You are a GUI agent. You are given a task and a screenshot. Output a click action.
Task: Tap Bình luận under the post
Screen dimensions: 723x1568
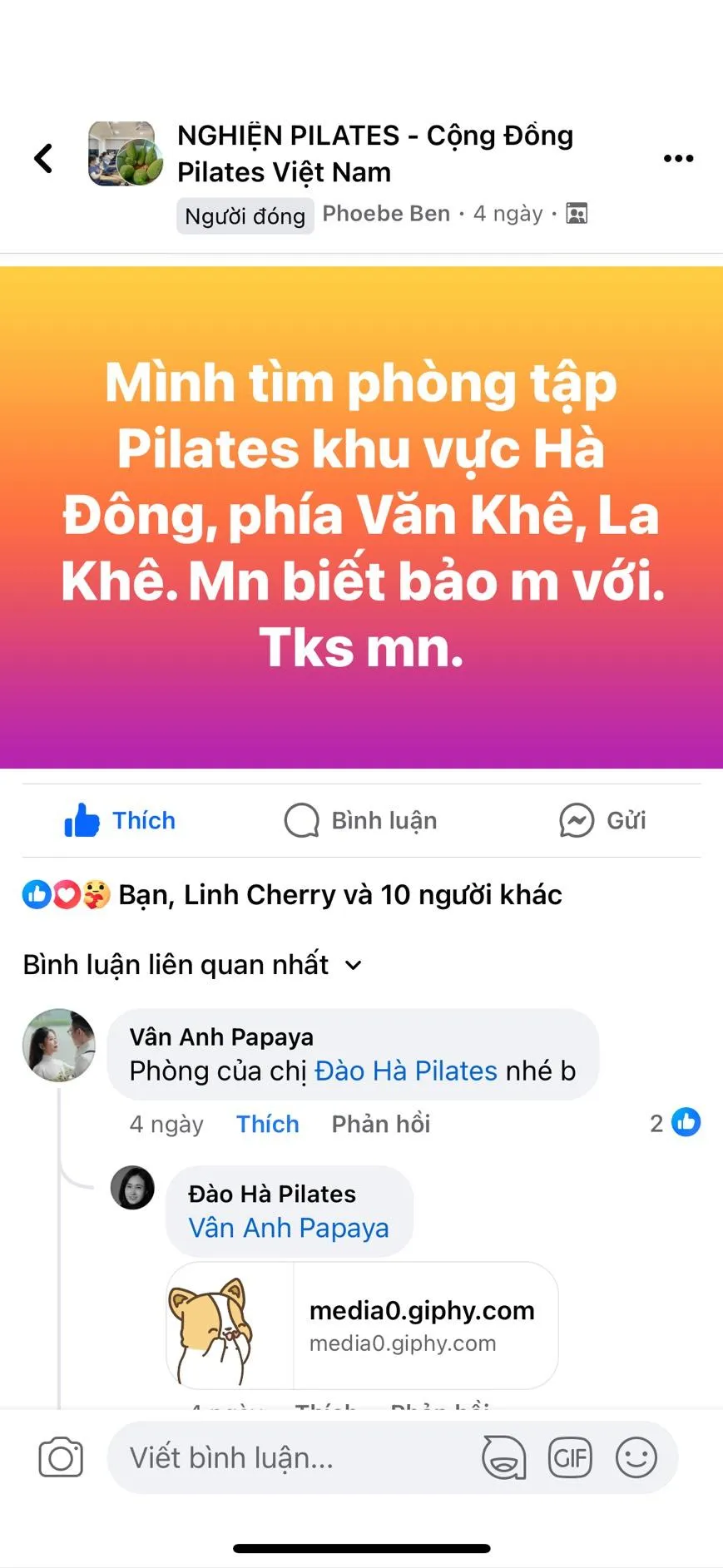click(360, 820)
